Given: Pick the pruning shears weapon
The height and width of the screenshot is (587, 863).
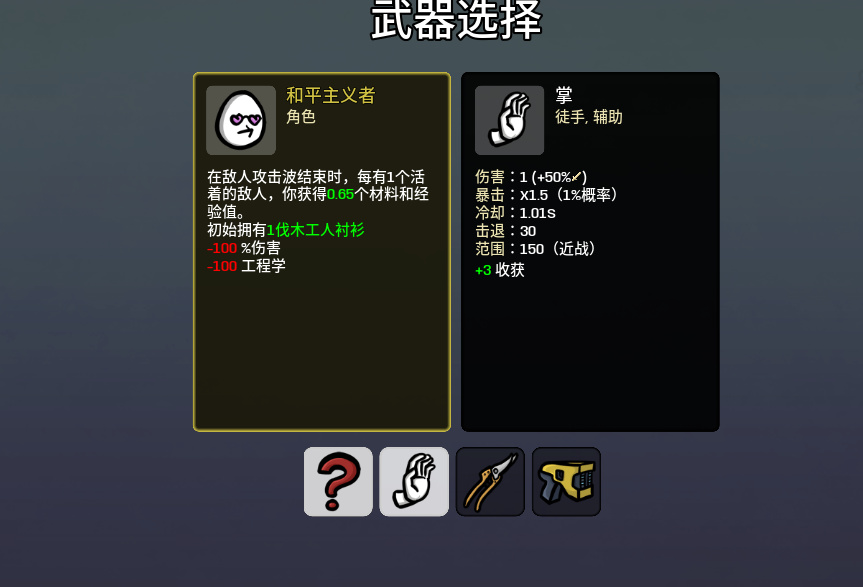Looking at the screenshot, I should [490, 482].
